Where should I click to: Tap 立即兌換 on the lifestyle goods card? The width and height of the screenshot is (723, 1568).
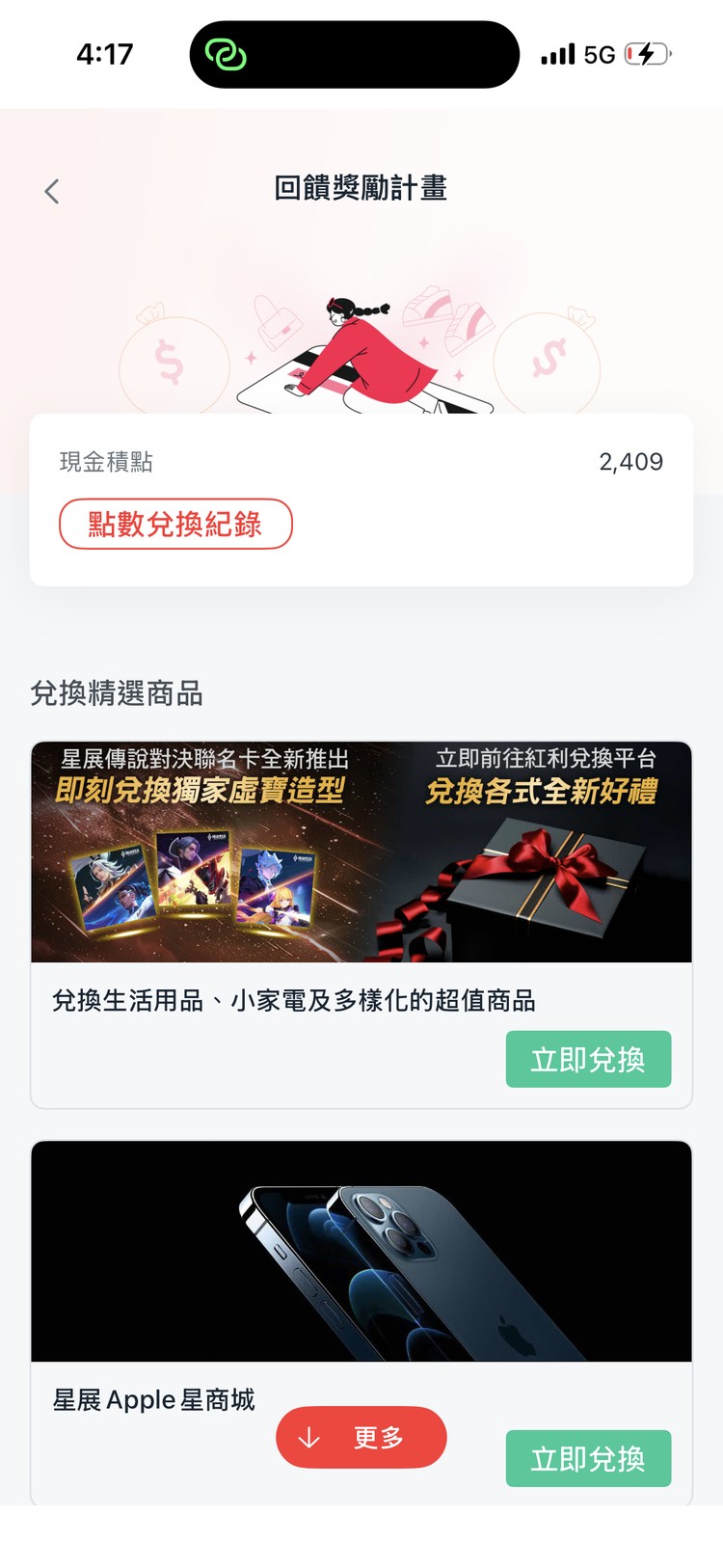588,1059
